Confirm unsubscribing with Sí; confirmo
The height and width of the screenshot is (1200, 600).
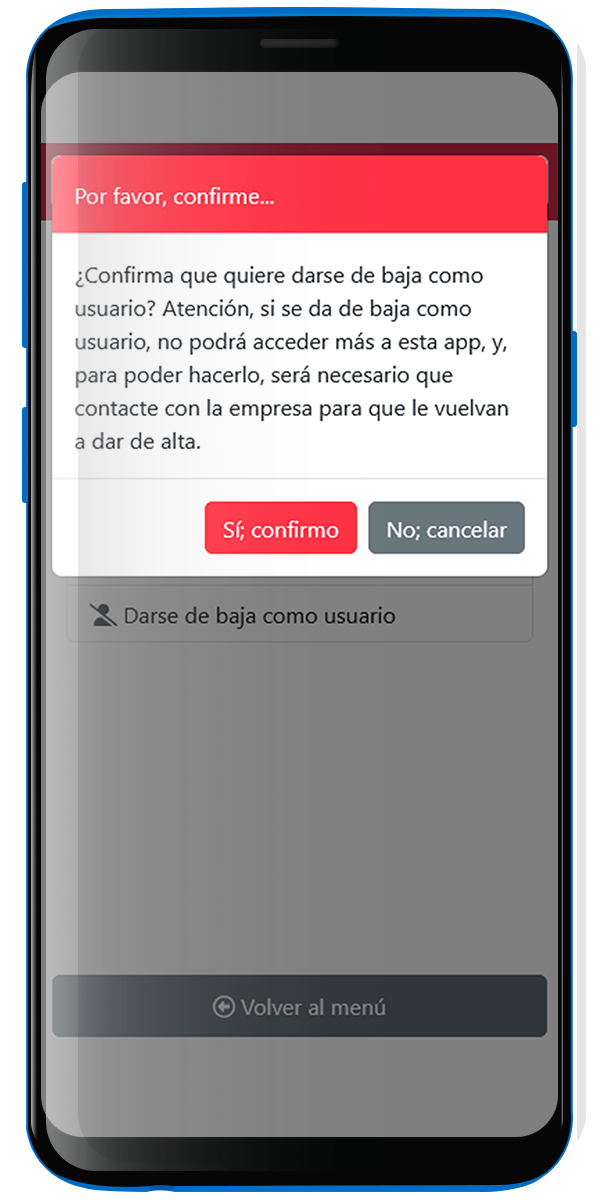pos(280,528)
